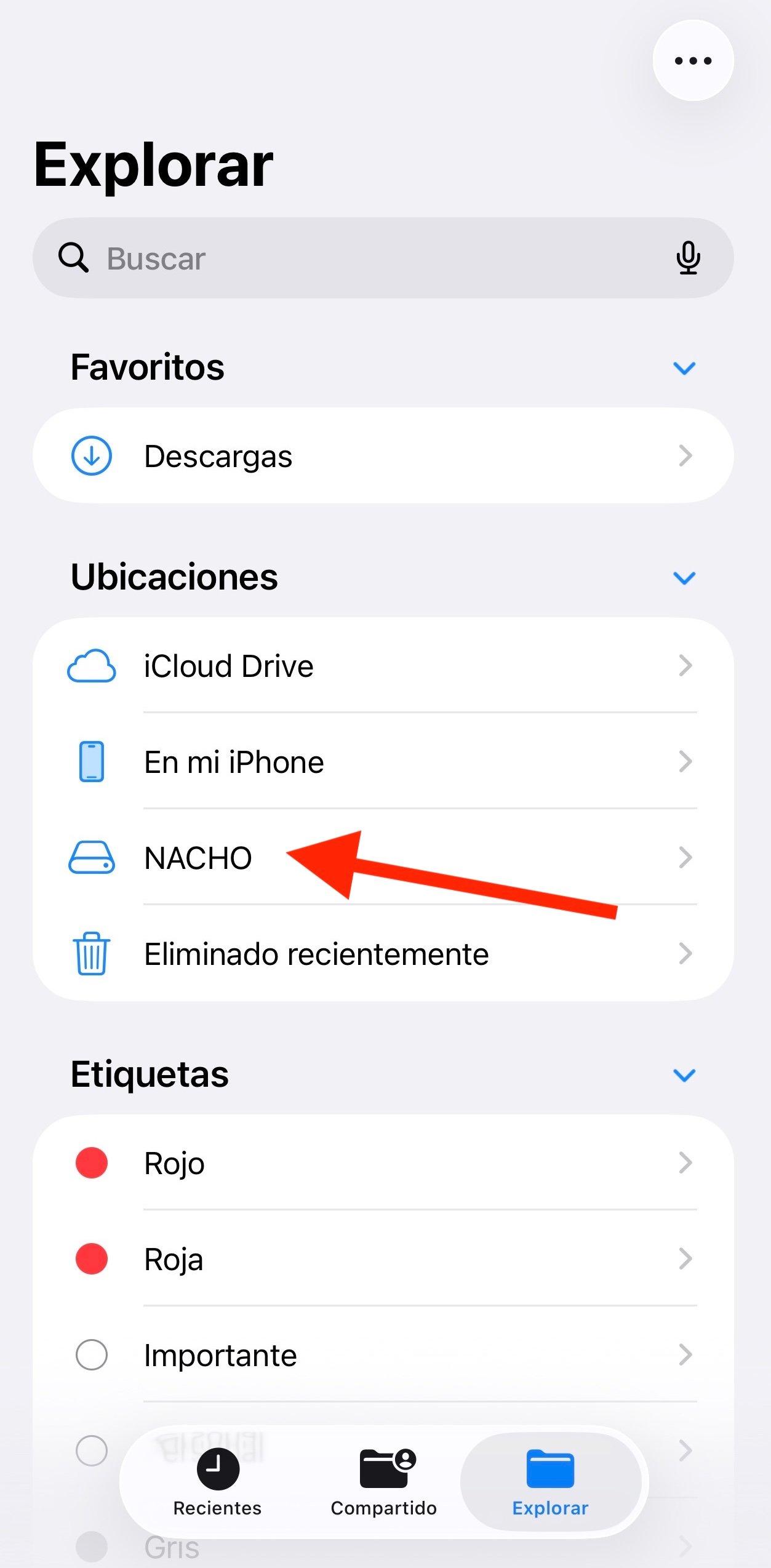Tap the Buscar search field

tap(369, 258)
